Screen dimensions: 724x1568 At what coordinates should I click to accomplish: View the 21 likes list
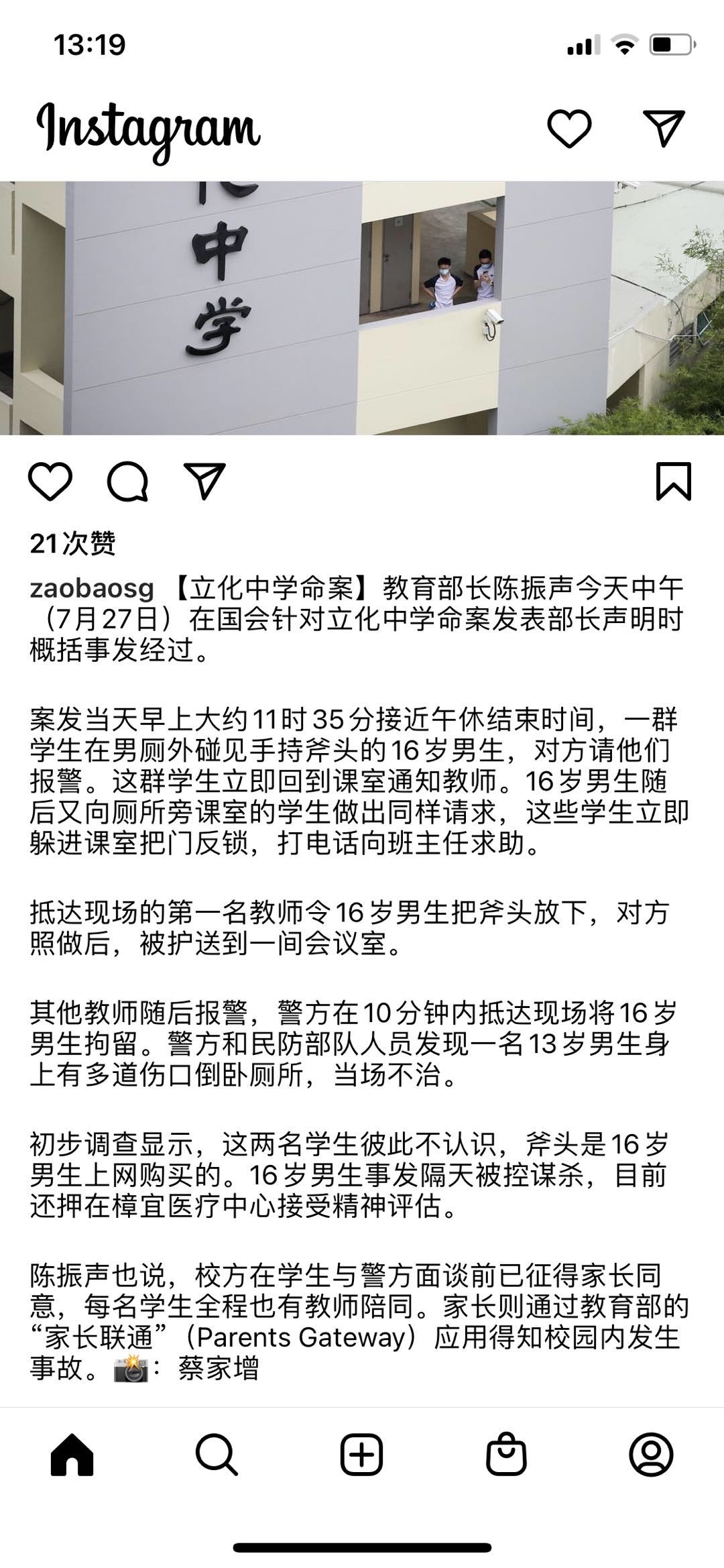tap(72, 543)
